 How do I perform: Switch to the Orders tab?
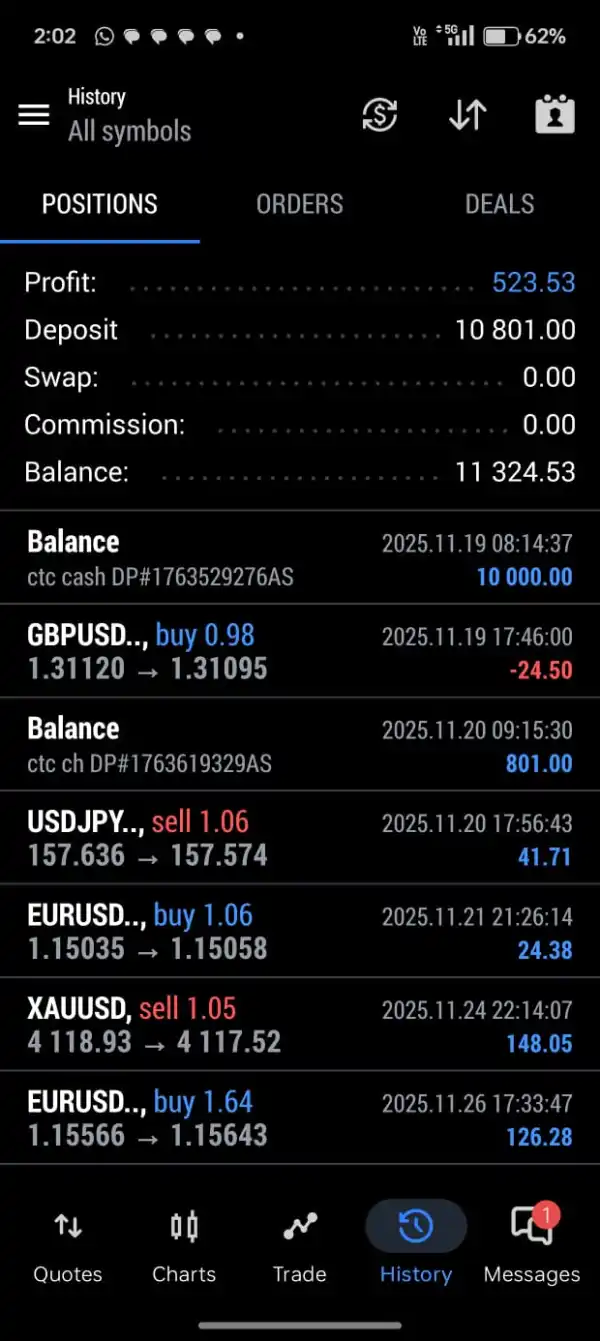299,204
